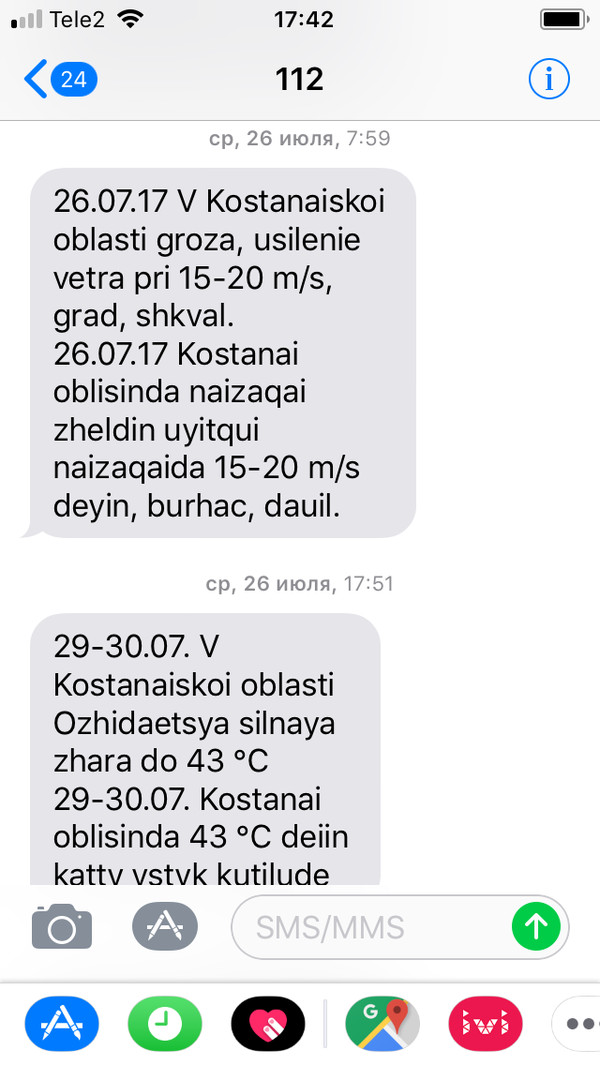Open the green clock recents app
The width and height of the screenshot is (600, 1065).
coord(164,1023)
